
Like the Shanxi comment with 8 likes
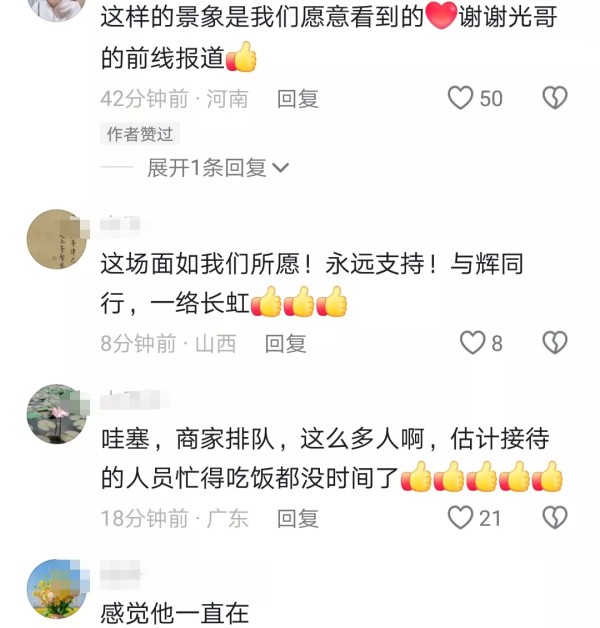click(472, 343)
